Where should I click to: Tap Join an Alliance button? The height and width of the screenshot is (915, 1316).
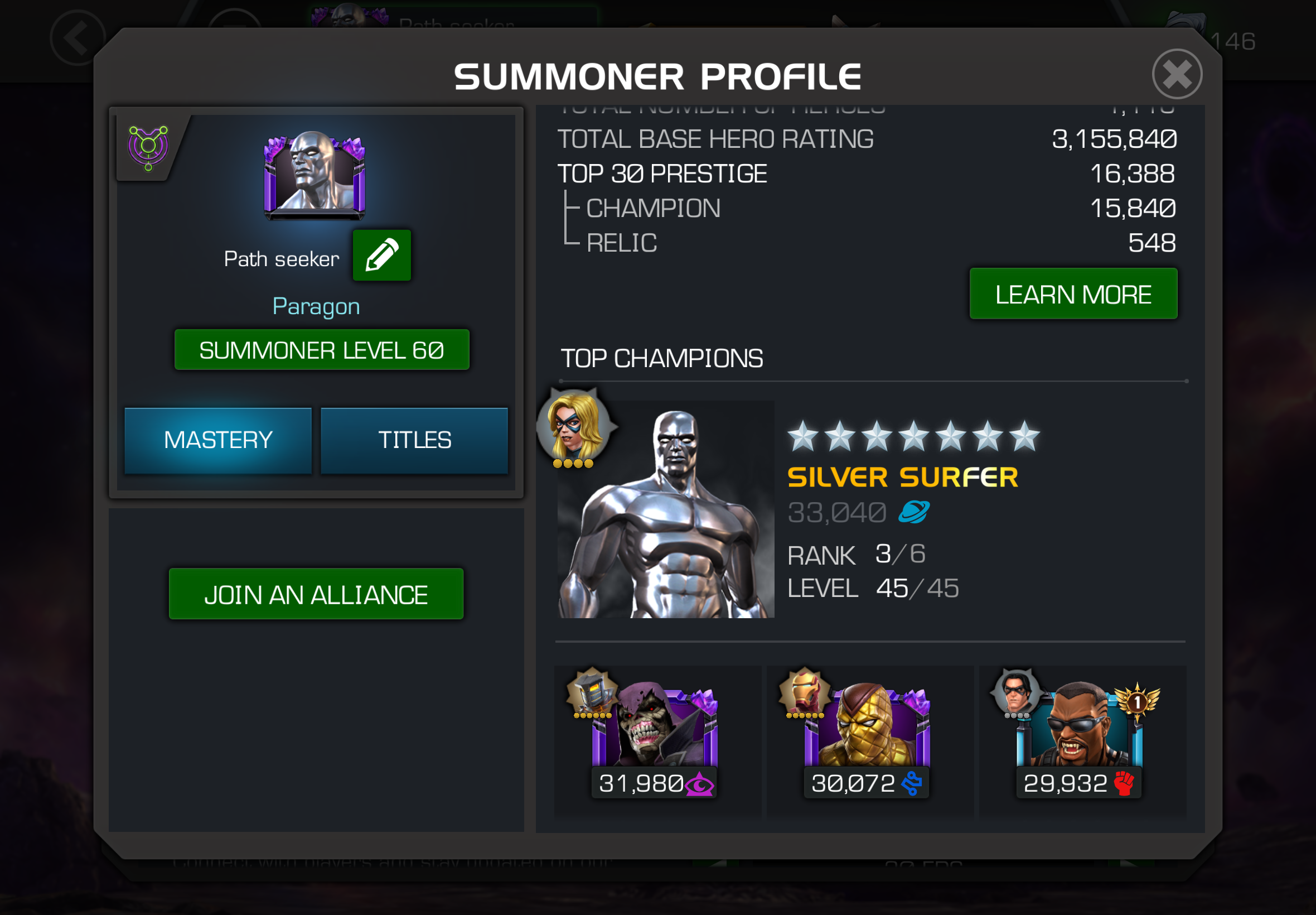click(x=316, y=594)
